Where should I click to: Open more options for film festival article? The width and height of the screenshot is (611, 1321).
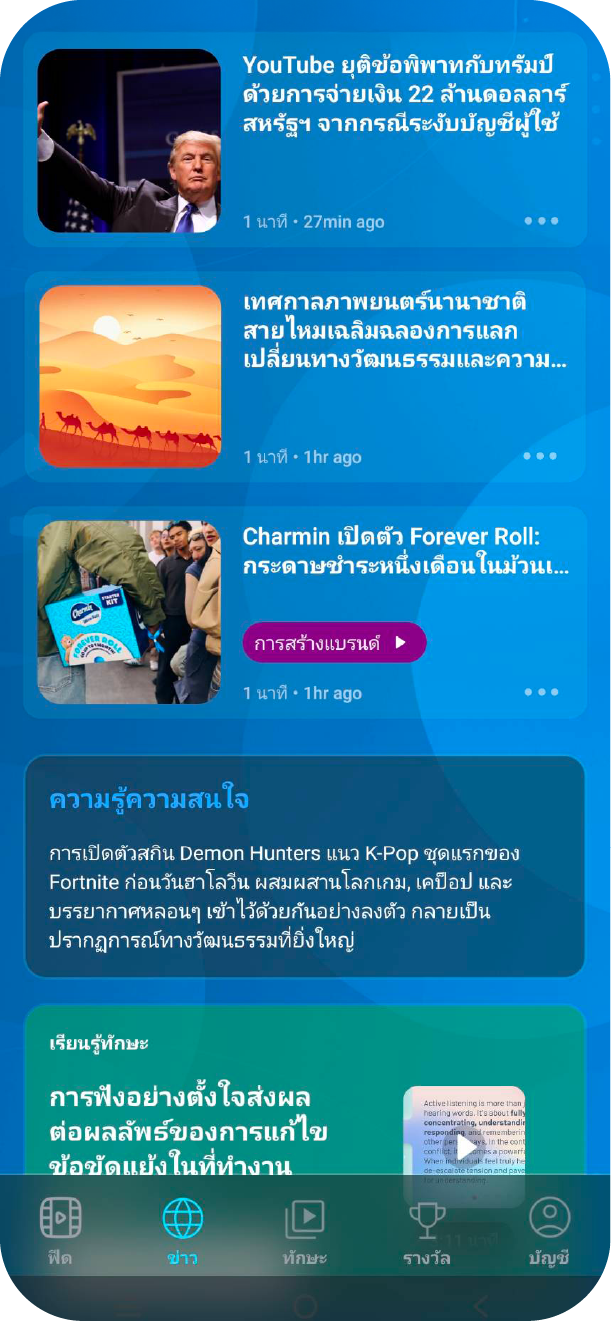(541, 456)
